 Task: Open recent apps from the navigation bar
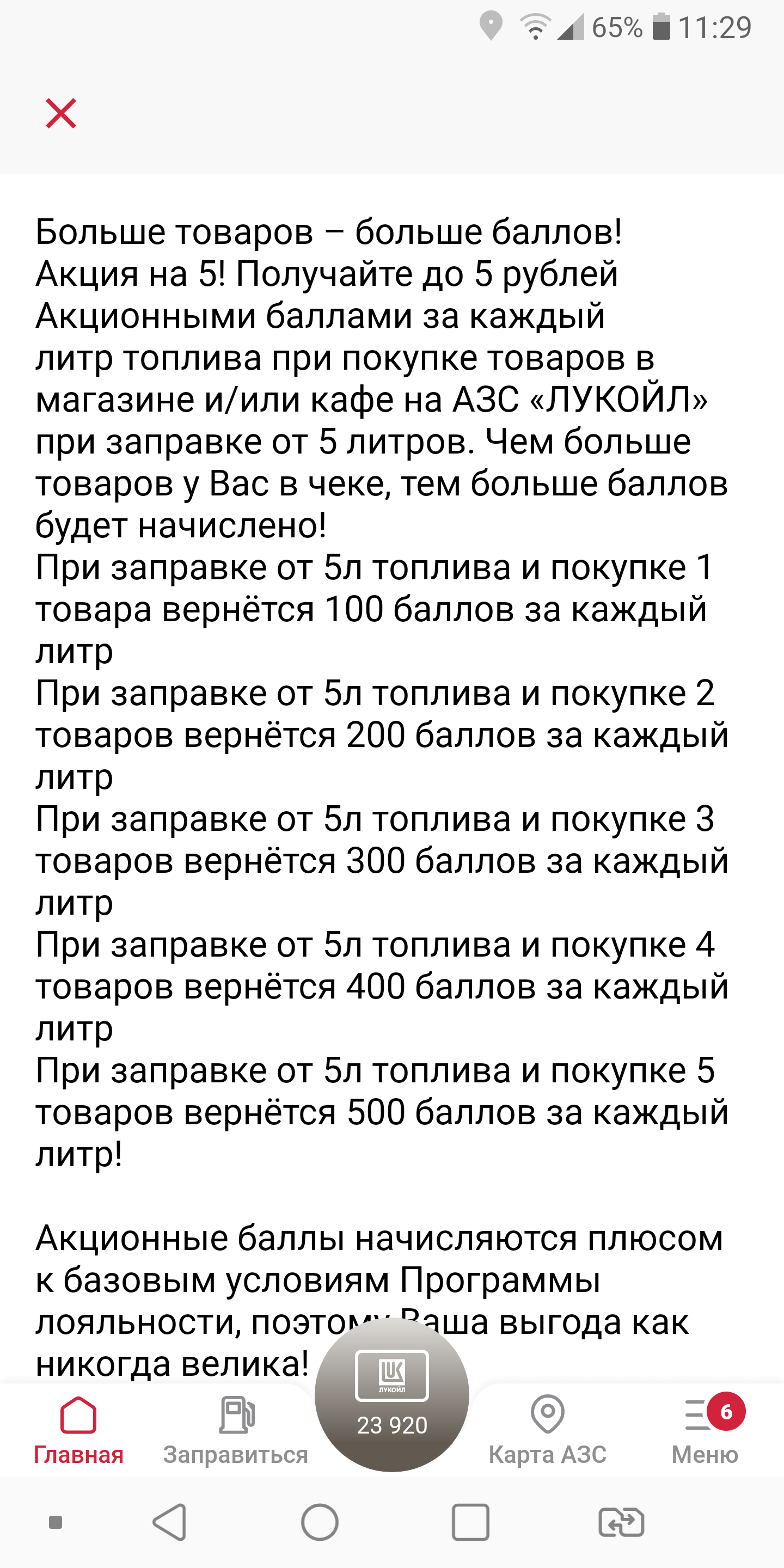(x=470, y=1522)
